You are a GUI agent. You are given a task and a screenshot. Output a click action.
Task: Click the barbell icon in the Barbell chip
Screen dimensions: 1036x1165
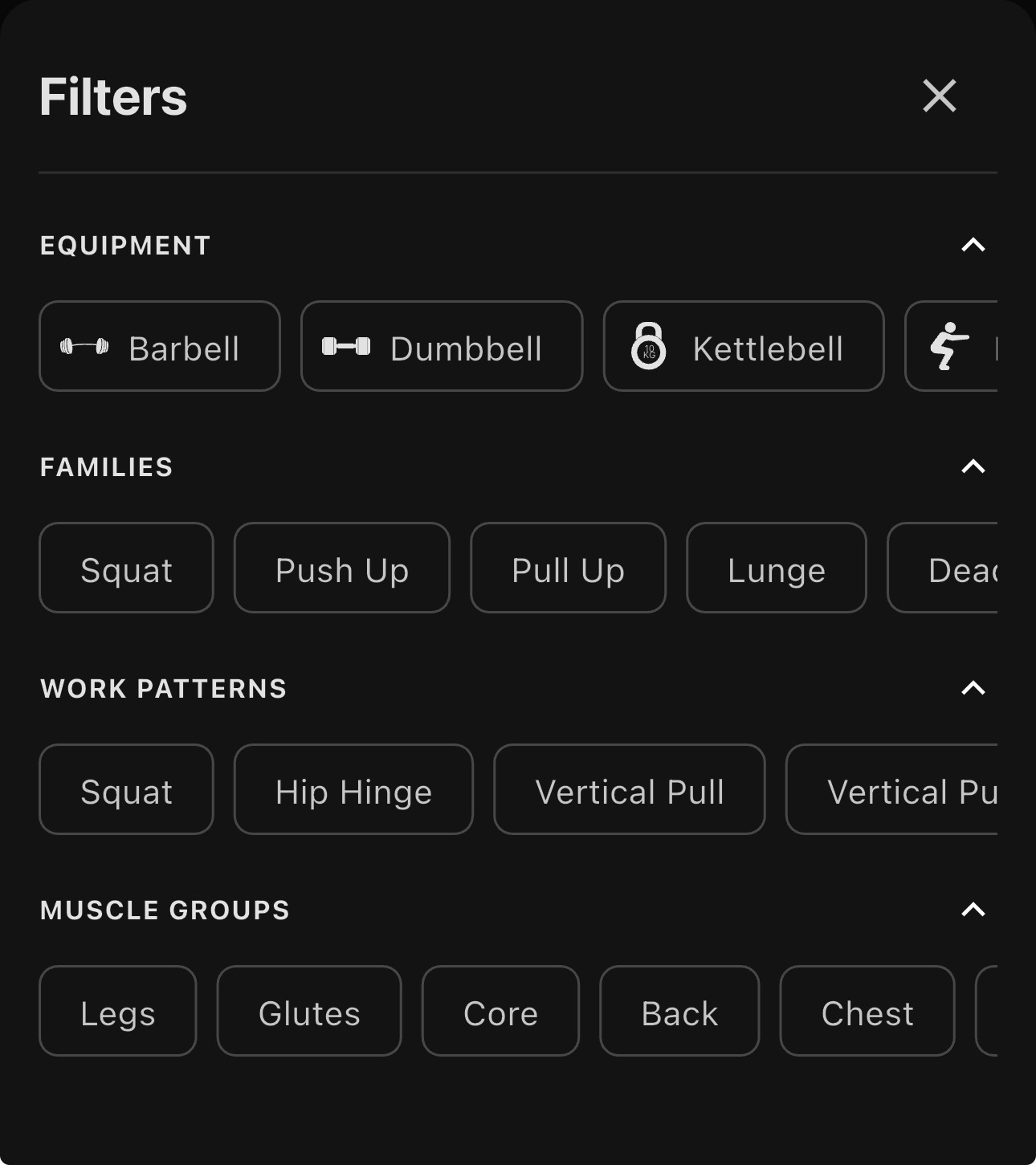coord(84,346)
